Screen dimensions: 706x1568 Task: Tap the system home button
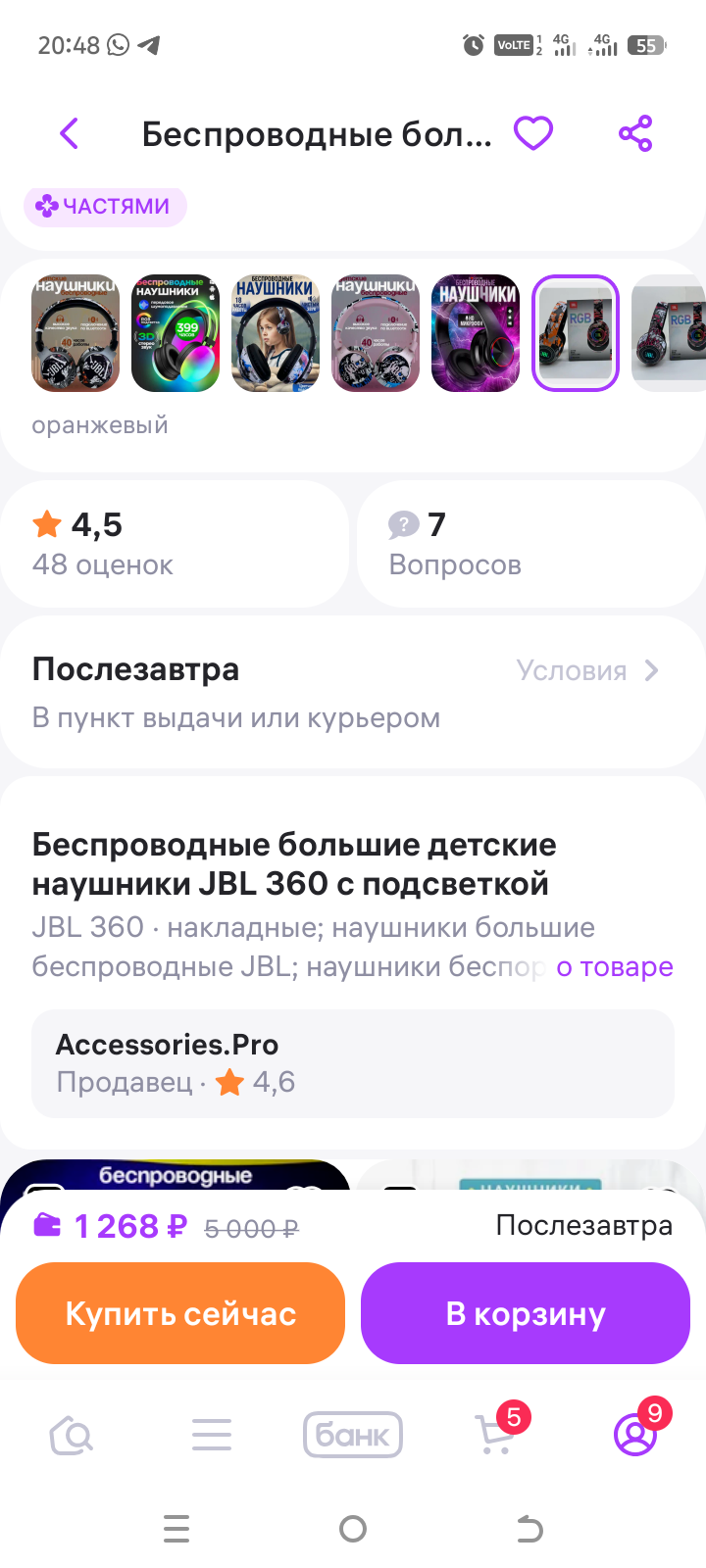tap(353, 1529)
